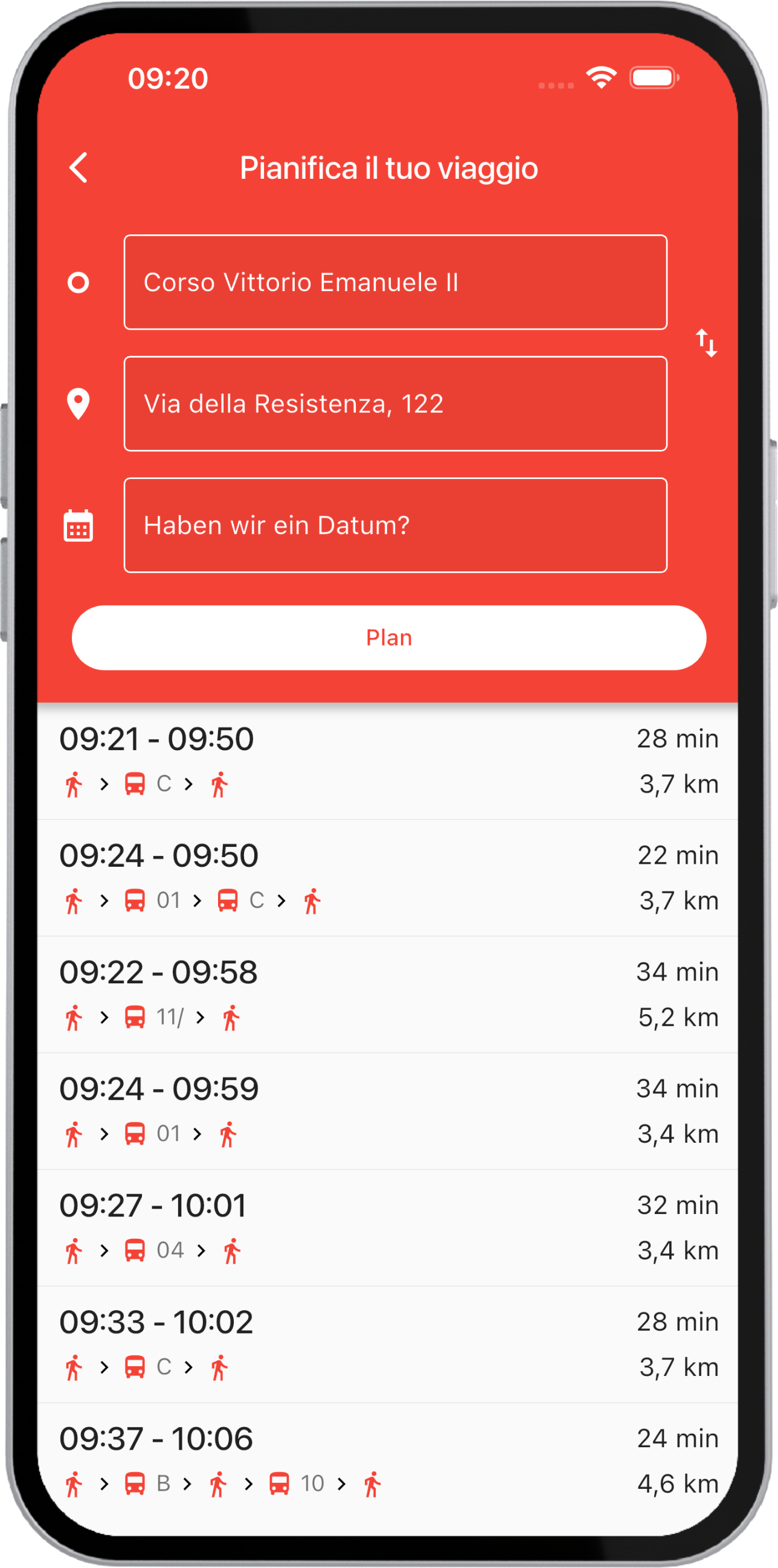Open the 09:21 - 09:50 trip

coord(388,761)
